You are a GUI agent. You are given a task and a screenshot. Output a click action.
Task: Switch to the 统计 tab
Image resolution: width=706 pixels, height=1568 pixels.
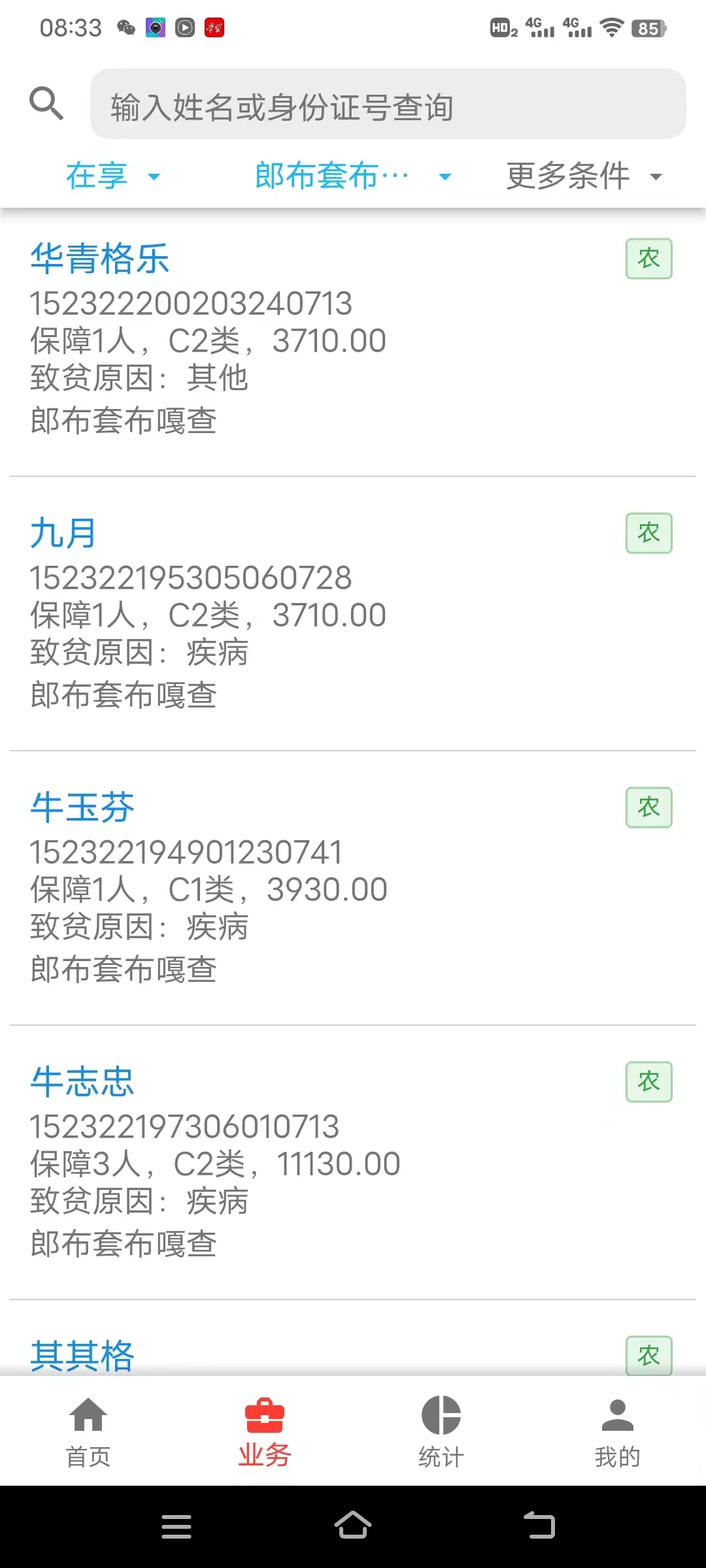click(441, 1432)
